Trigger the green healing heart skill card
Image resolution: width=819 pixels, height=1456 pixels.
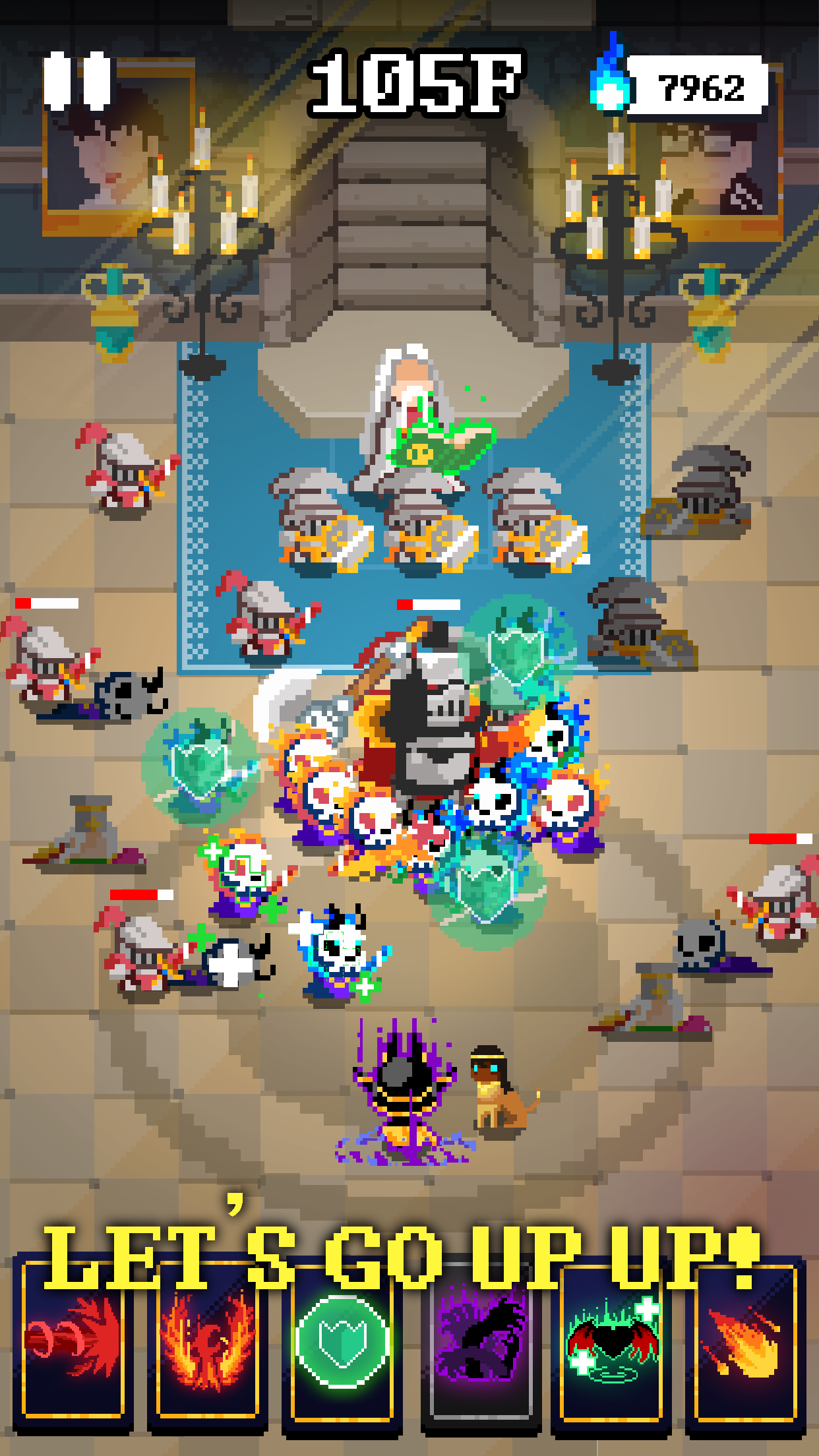point(611,1345)
